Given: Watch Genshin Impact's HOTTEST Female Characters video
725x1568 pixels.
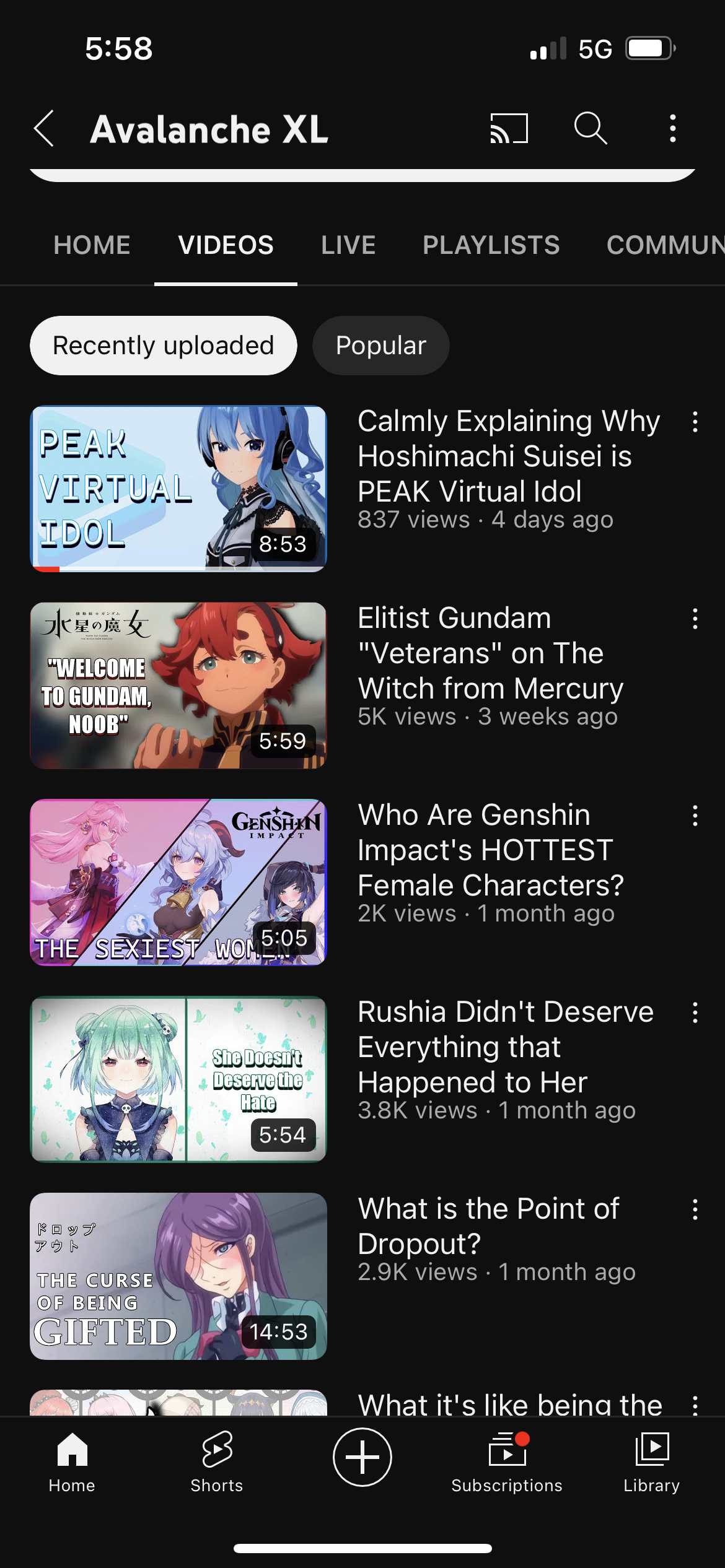Looking at the screenshot, I should (x=178, y=882).
